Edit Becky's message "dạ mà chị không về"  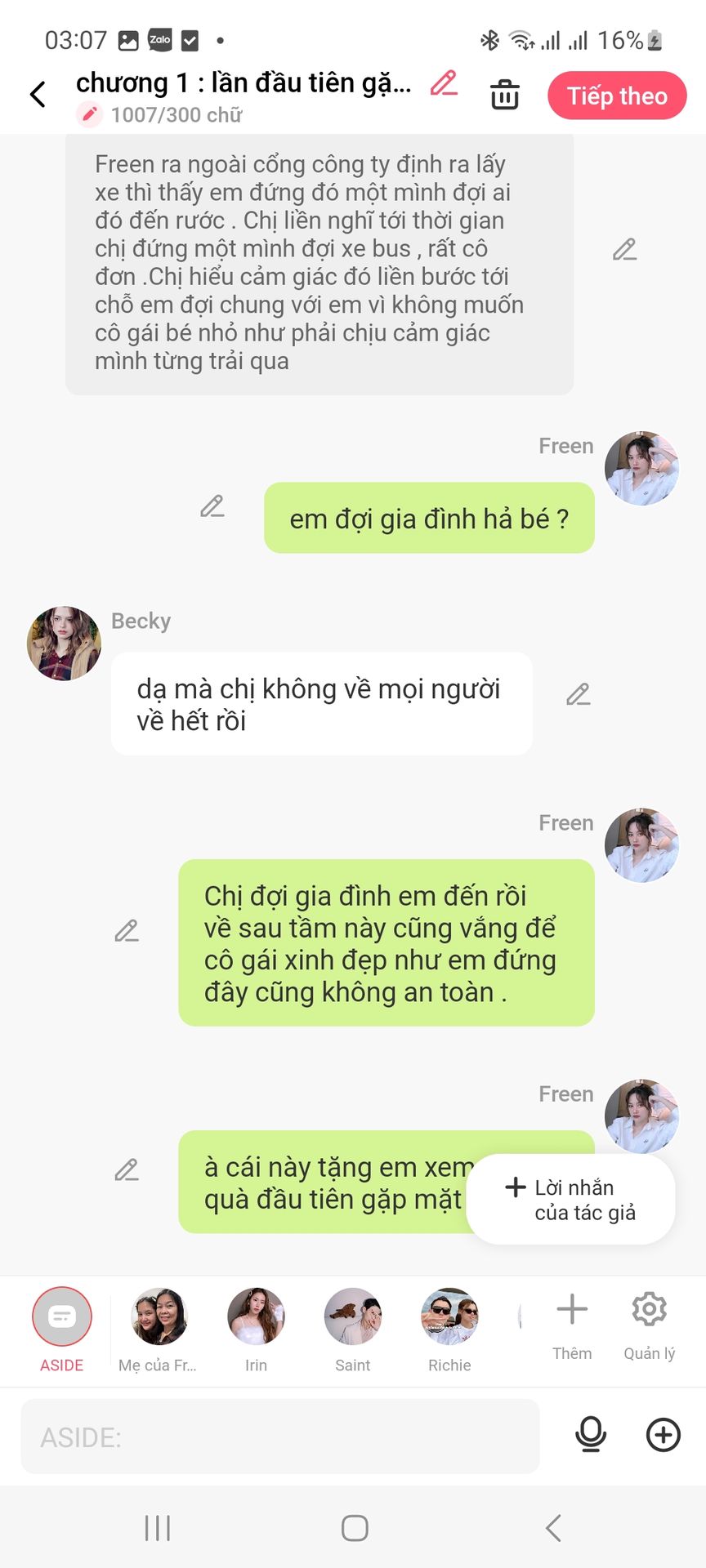click(x=579, y=694)
